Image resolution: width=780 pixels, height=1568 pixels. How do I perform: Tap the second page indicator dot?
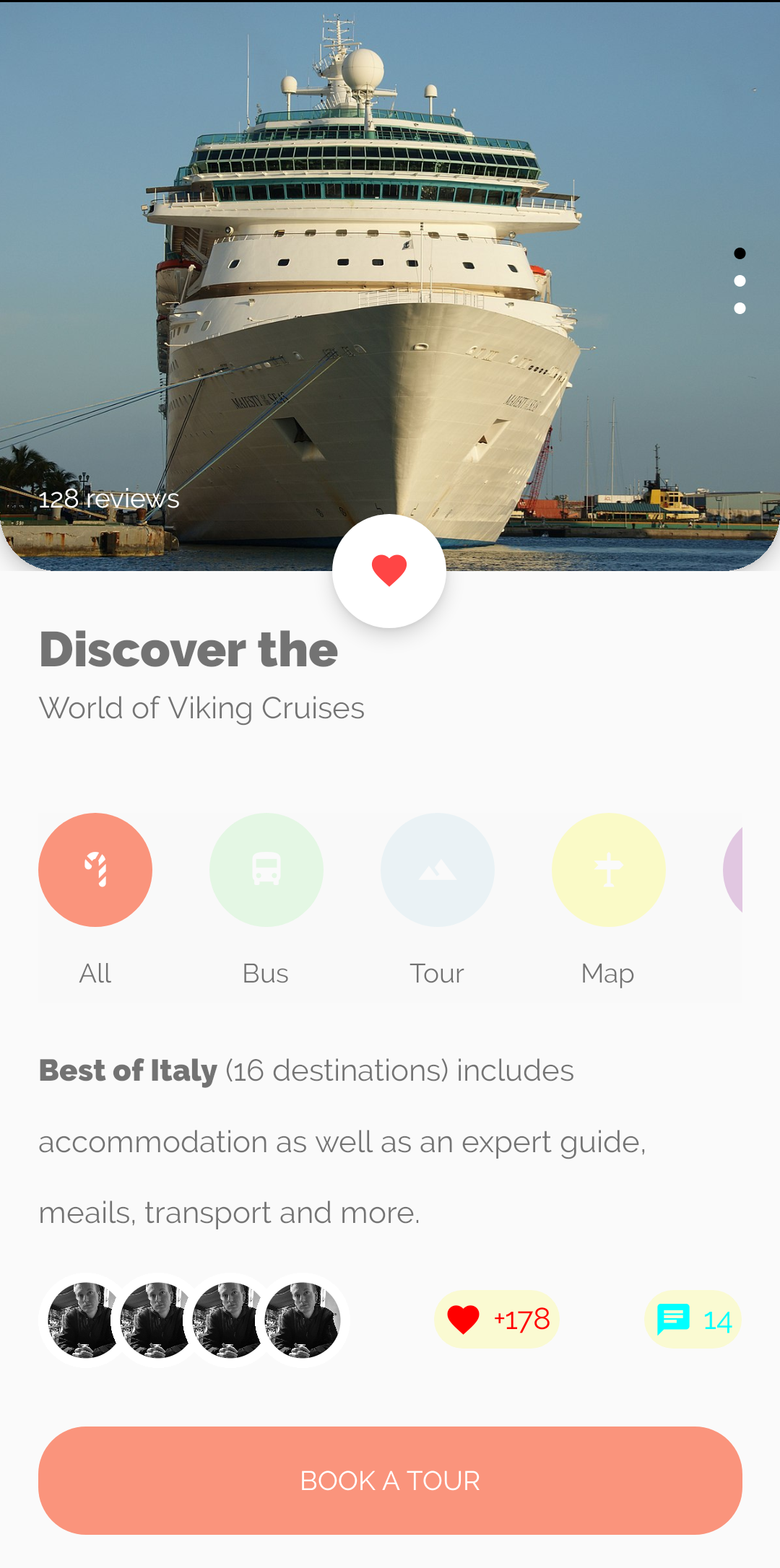[740, 281]
